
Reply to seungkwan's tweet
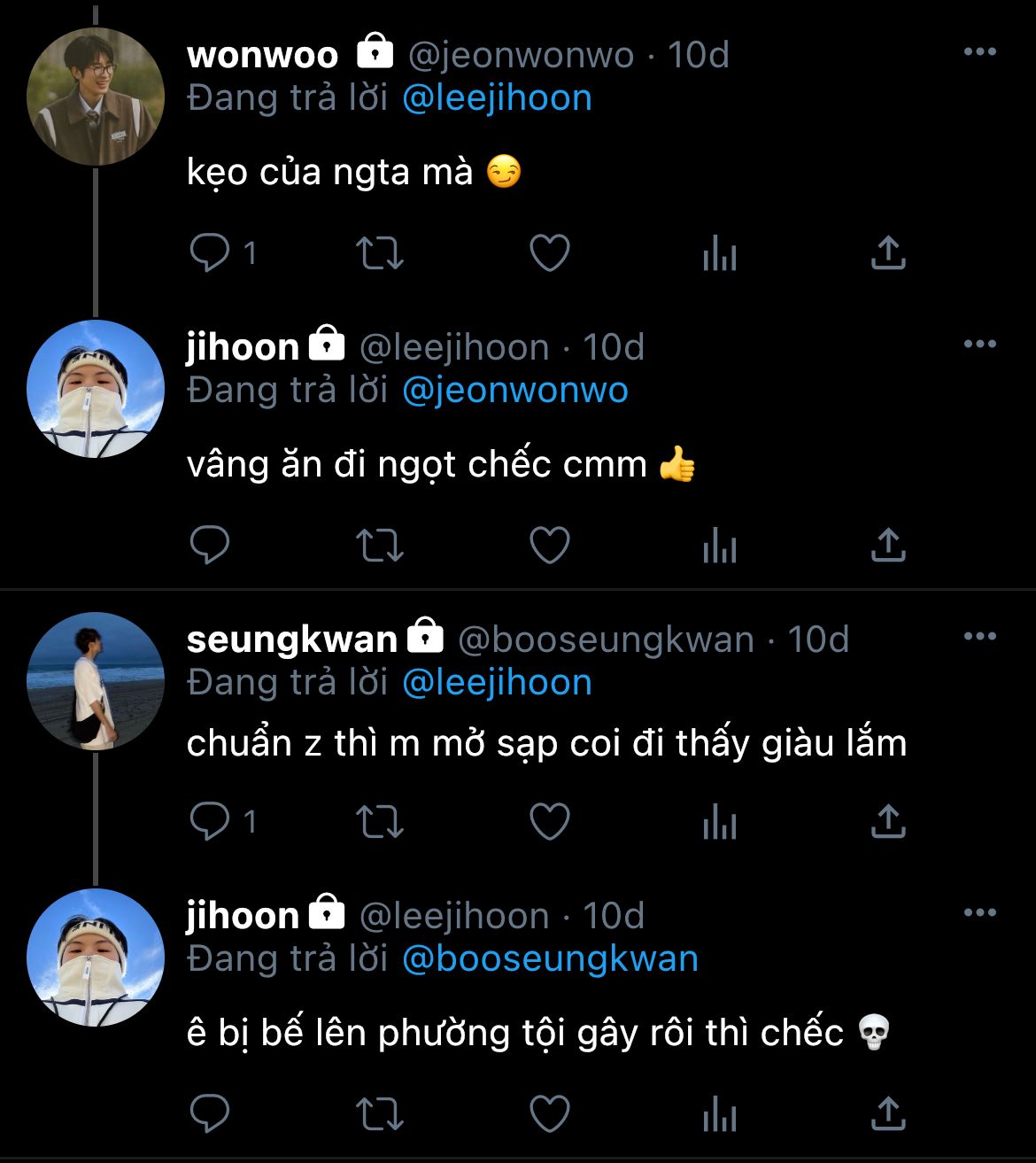[211, 822]
